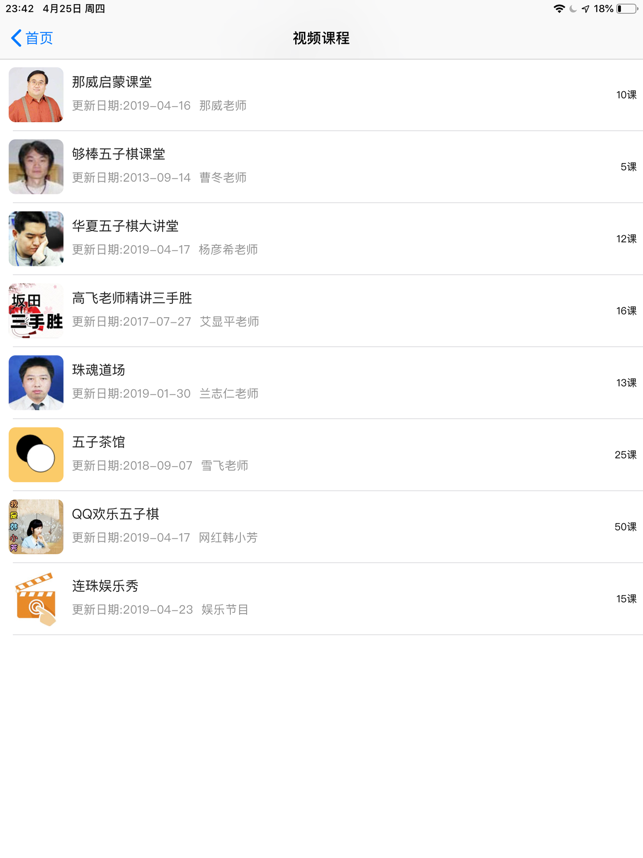Open the 连珠娱乐秀 course
643x858 pixels.
point(320,599)
